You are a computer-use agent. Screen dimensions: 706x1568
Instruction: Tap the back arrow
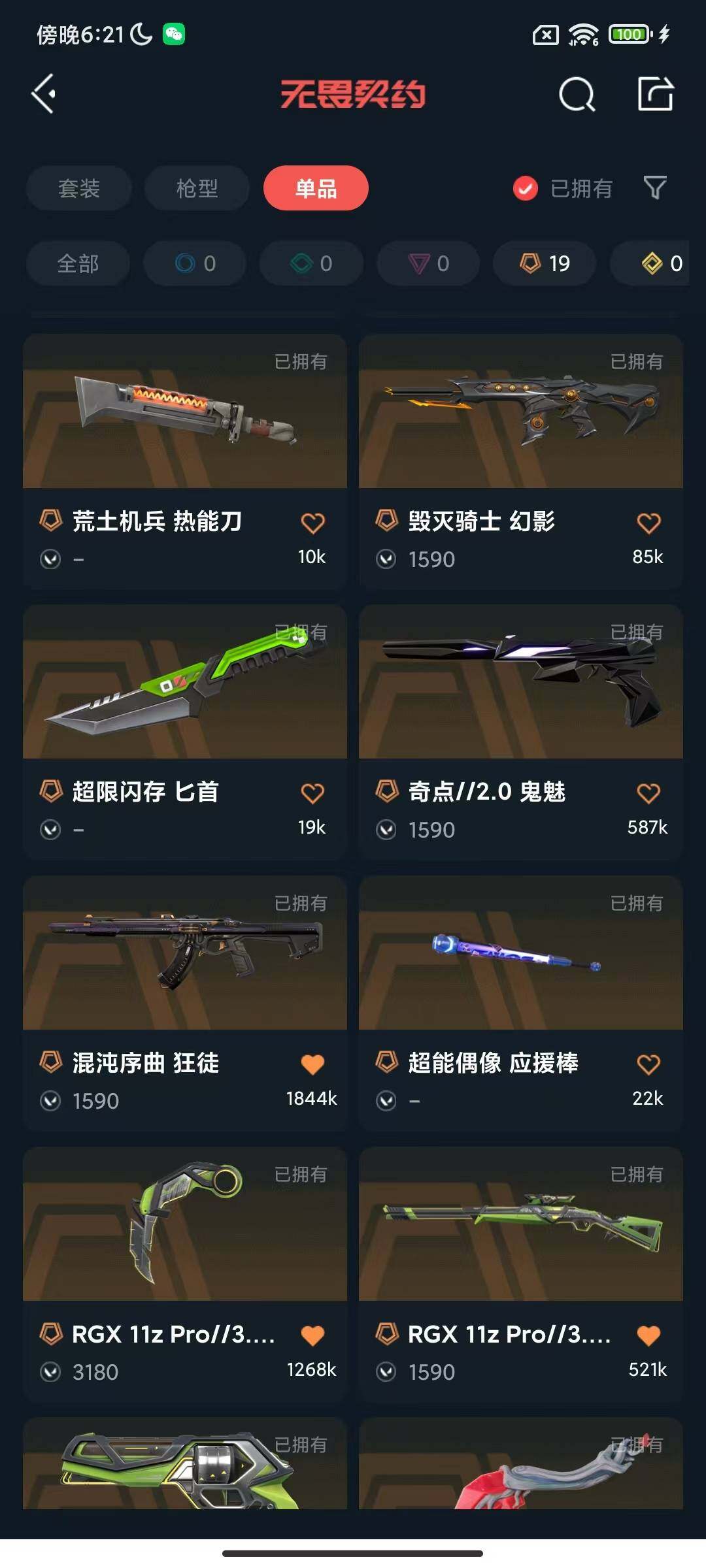pos(43,94)
